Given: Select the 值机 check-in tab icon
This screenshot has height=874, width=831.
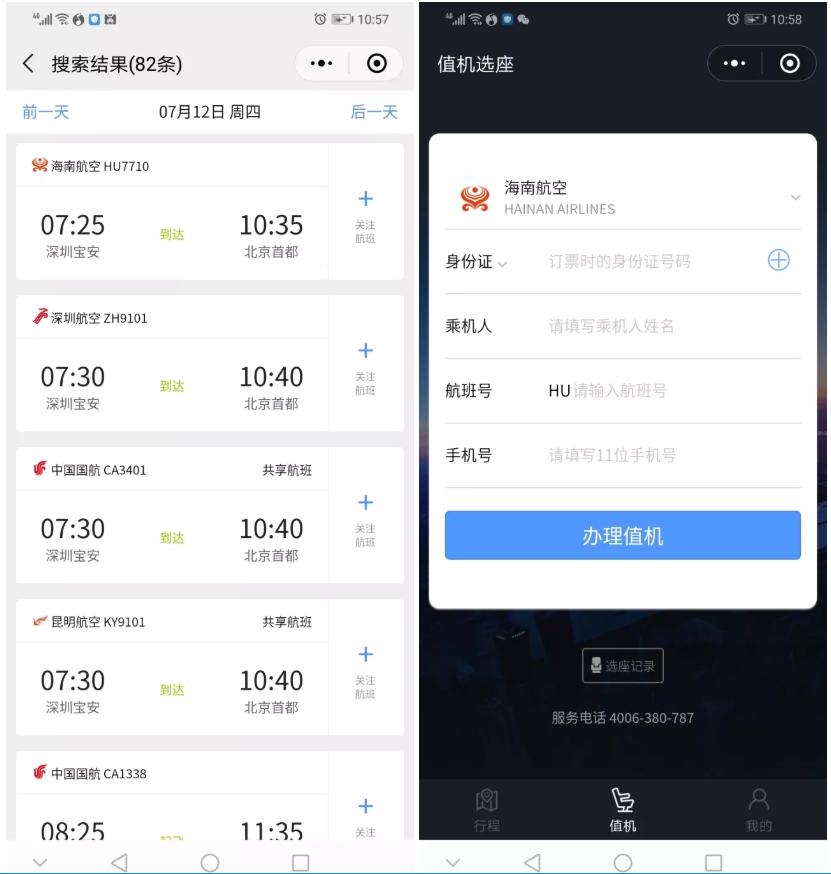Looking at the screenshot, I should coord(622,801).
